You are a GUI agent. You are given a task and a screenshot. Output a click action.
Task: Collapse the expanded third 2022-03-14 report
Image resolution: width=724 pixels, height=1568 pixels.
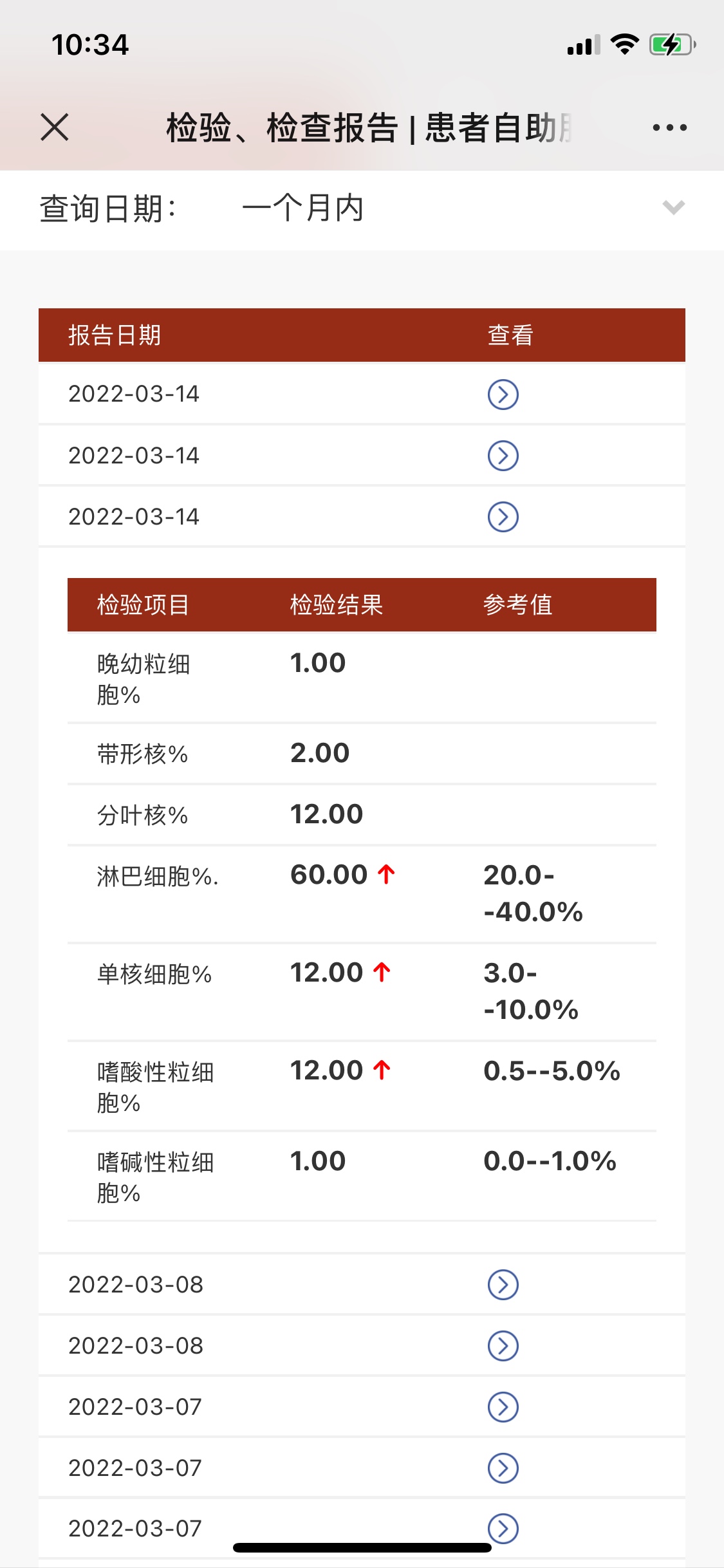click(x=503, y=517)
